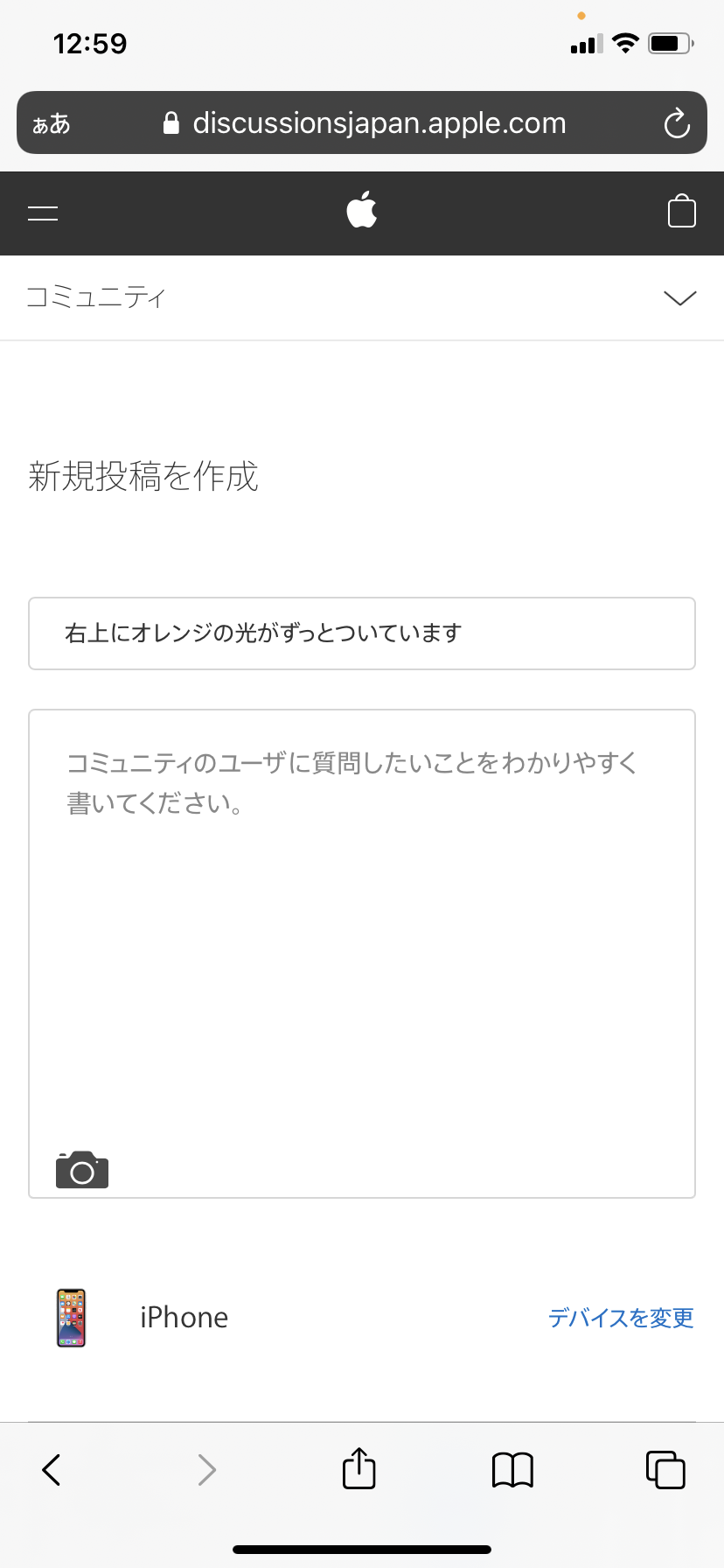Attach a photo with the camera icon
724x1568 pixels.
tap(82, 1170)
